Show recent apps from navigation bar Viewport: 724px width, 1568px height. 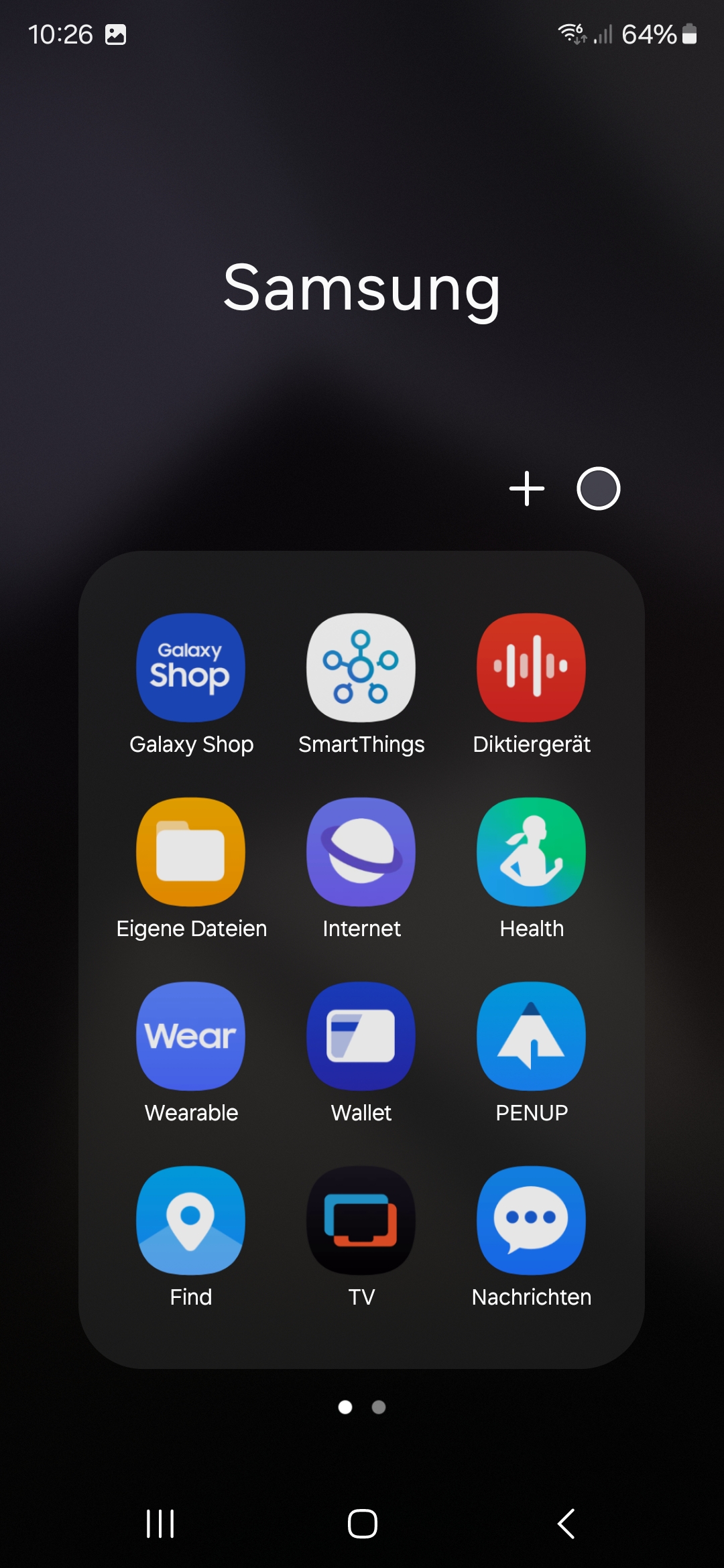pos(160,1524)
